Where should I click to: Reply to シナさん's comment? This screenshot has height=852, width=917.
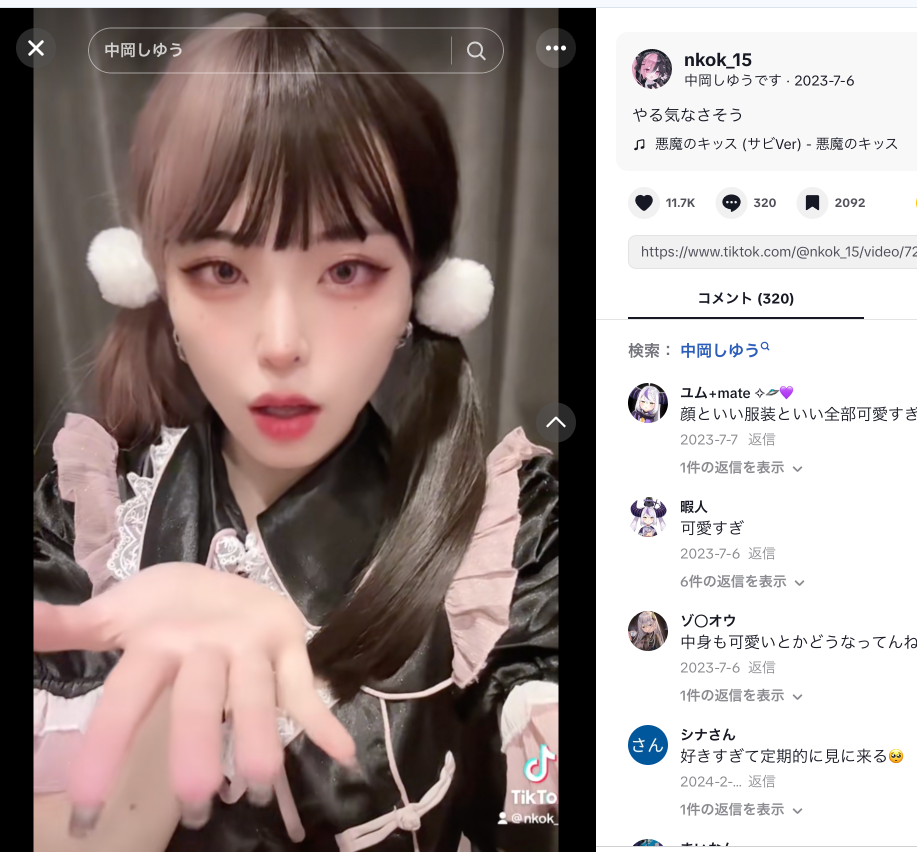(762, 781)
